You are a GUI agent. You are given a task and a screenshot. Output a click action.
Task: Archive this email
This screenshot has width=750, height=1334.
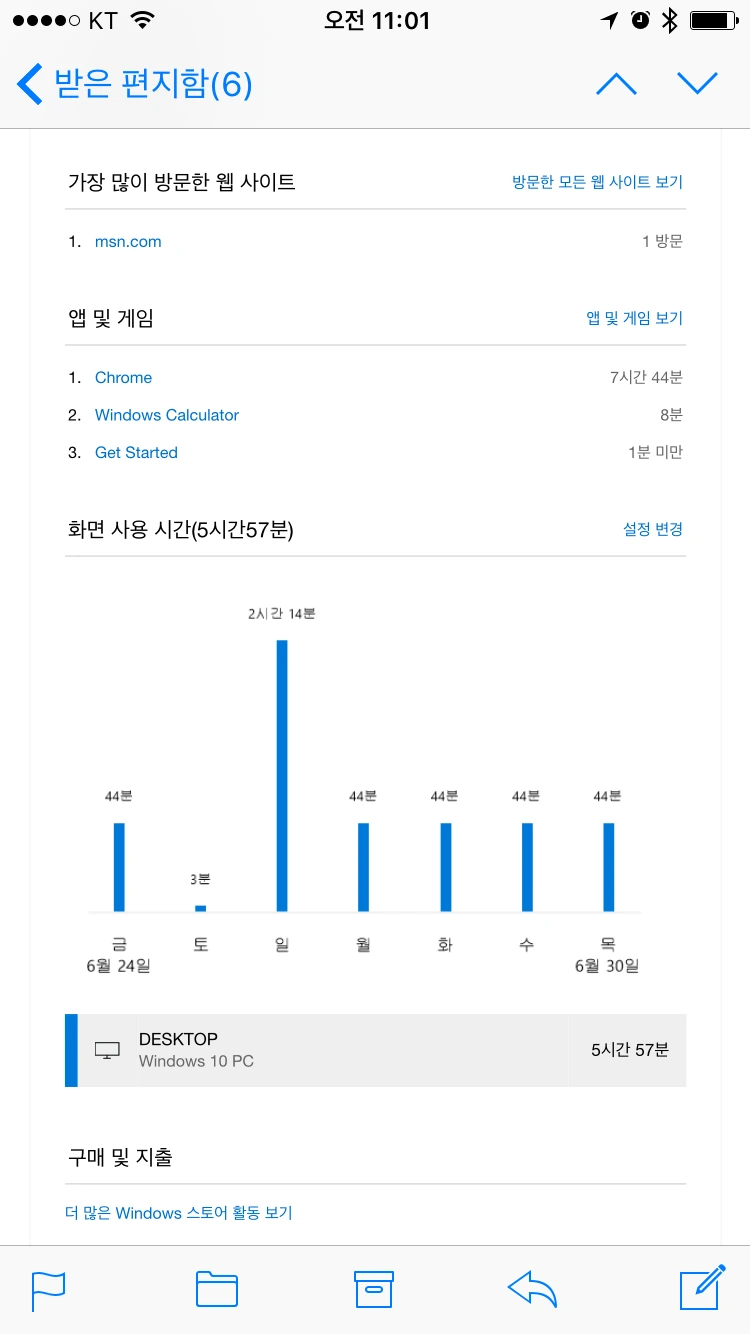pos(374,1290)
